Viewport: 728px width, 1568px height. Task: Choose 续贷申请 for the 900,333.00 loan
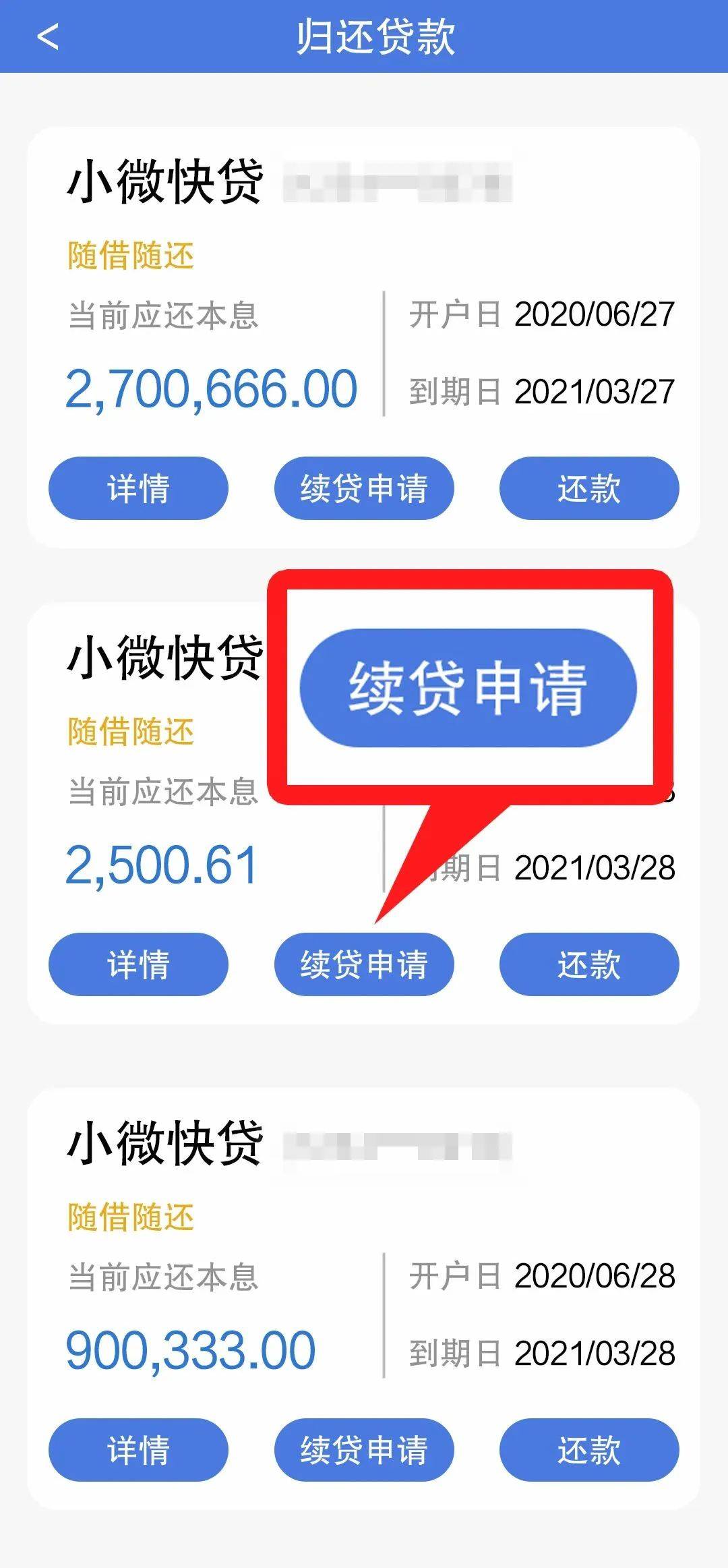tap(364, 1450)
